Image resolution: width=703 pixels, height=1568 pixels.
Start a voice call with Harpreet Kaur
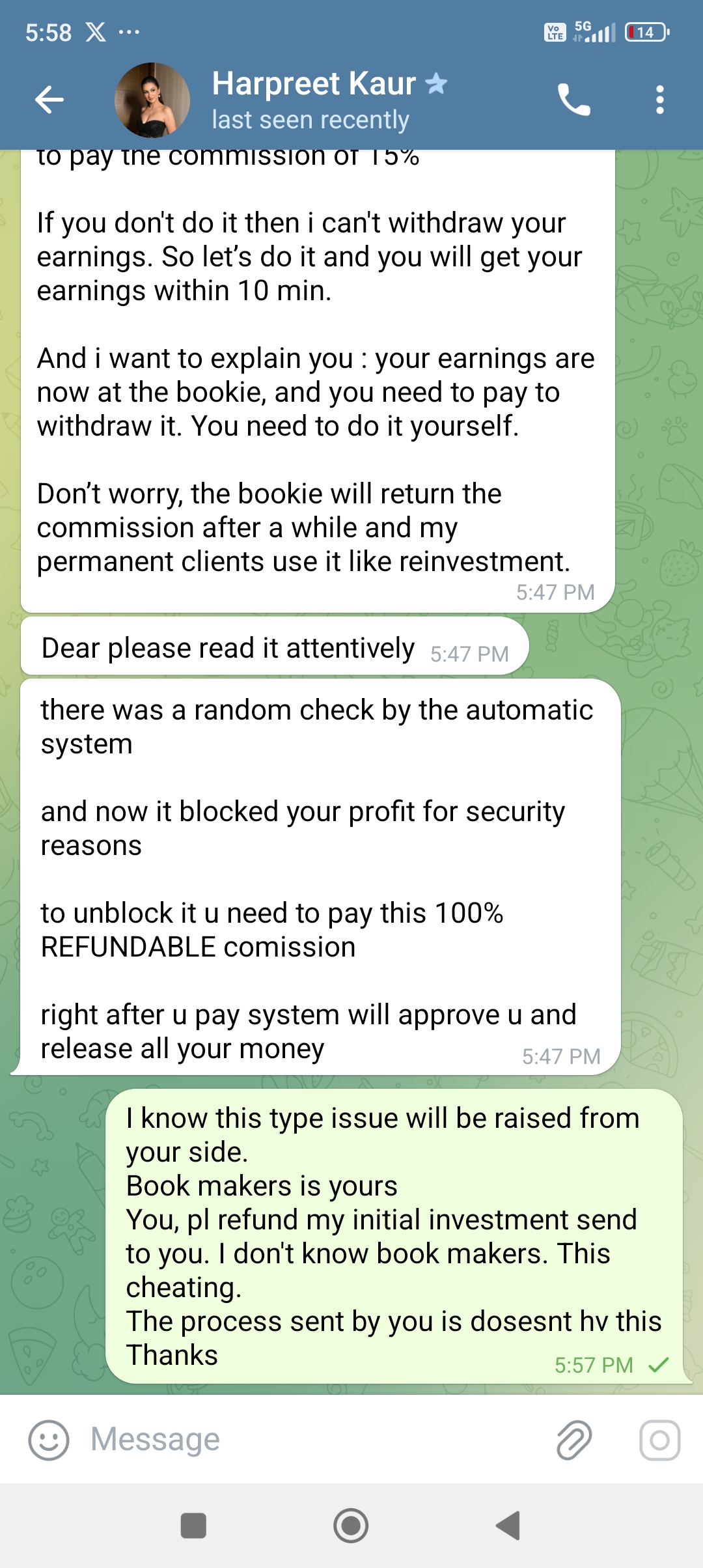[573, 100]
